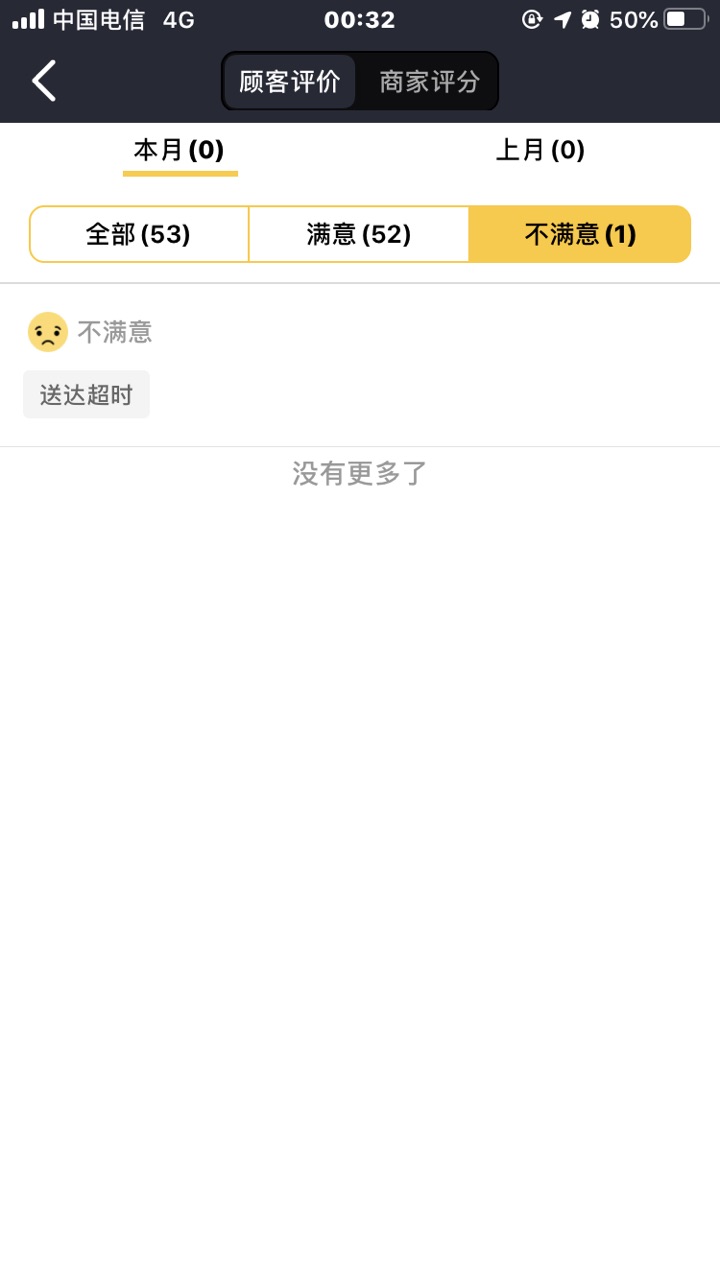Switch to the 上月 (0) tab
The height and width of the screenshot is (1280, 720).
tap(540, 151)
